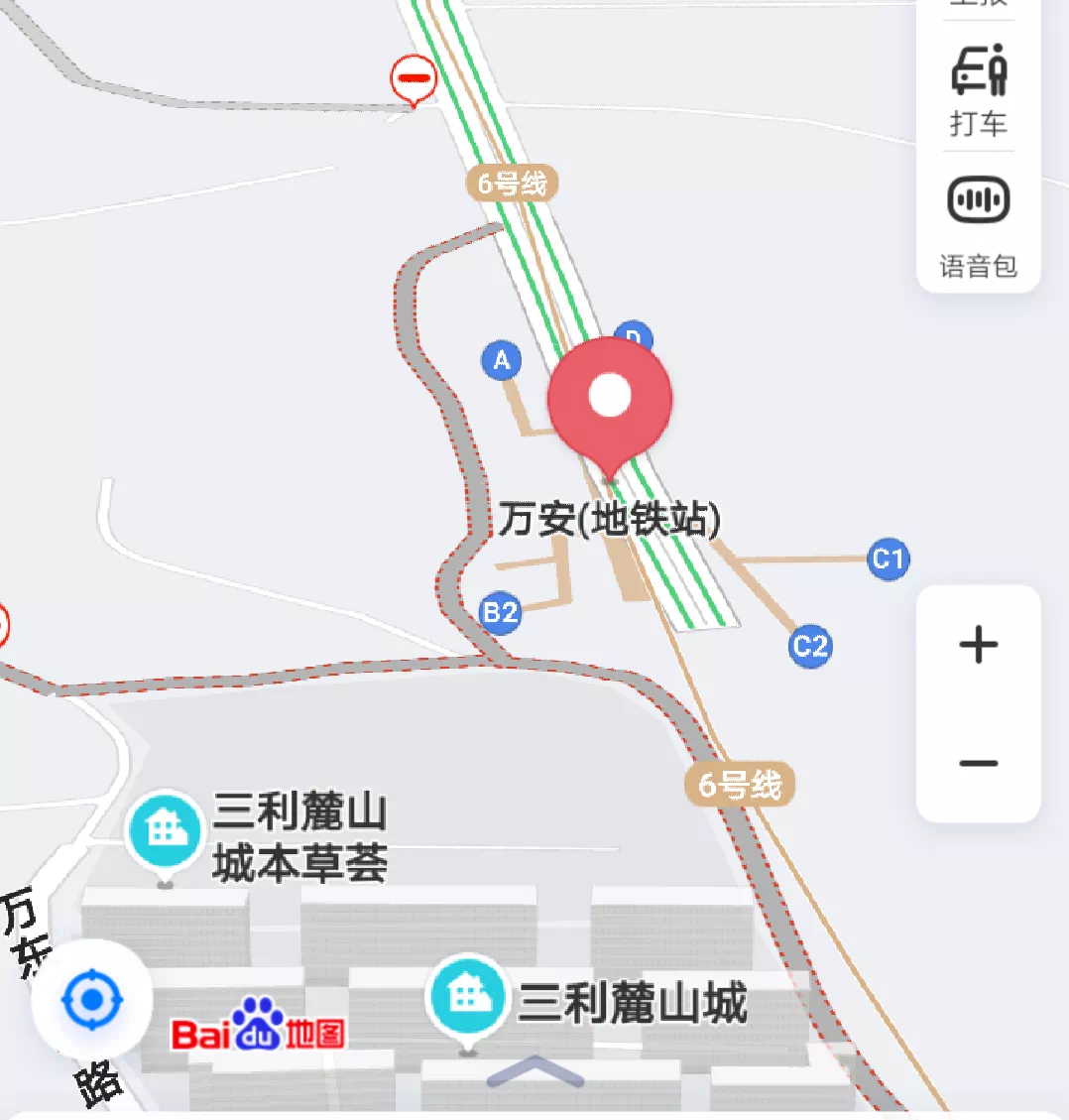Select the red pin at 万安(地铁站)
Screen dimensions: 1069x1120
click(610, 399)
